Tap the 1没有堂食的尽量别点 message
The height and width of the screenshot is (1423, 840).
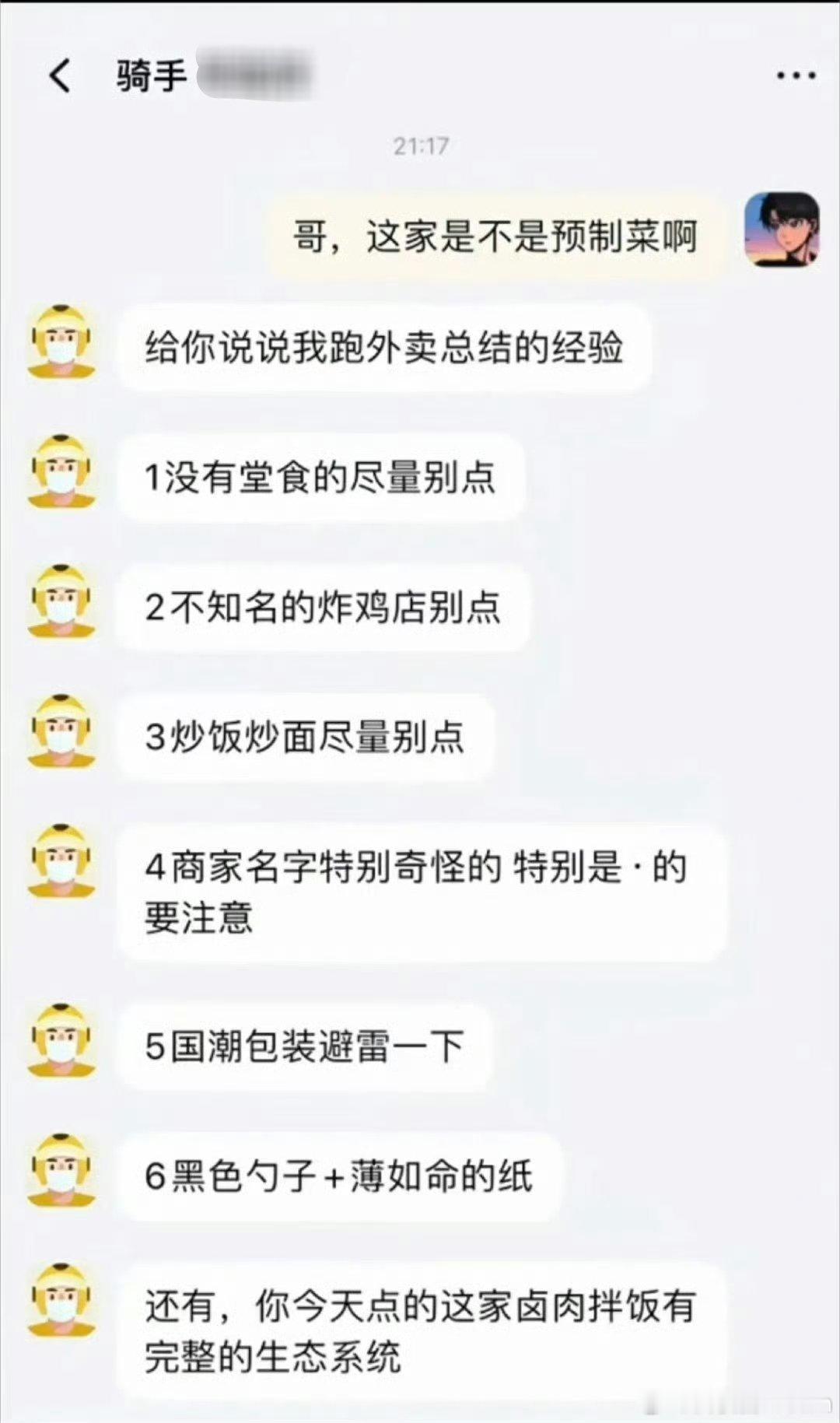[x=321, y=480]
